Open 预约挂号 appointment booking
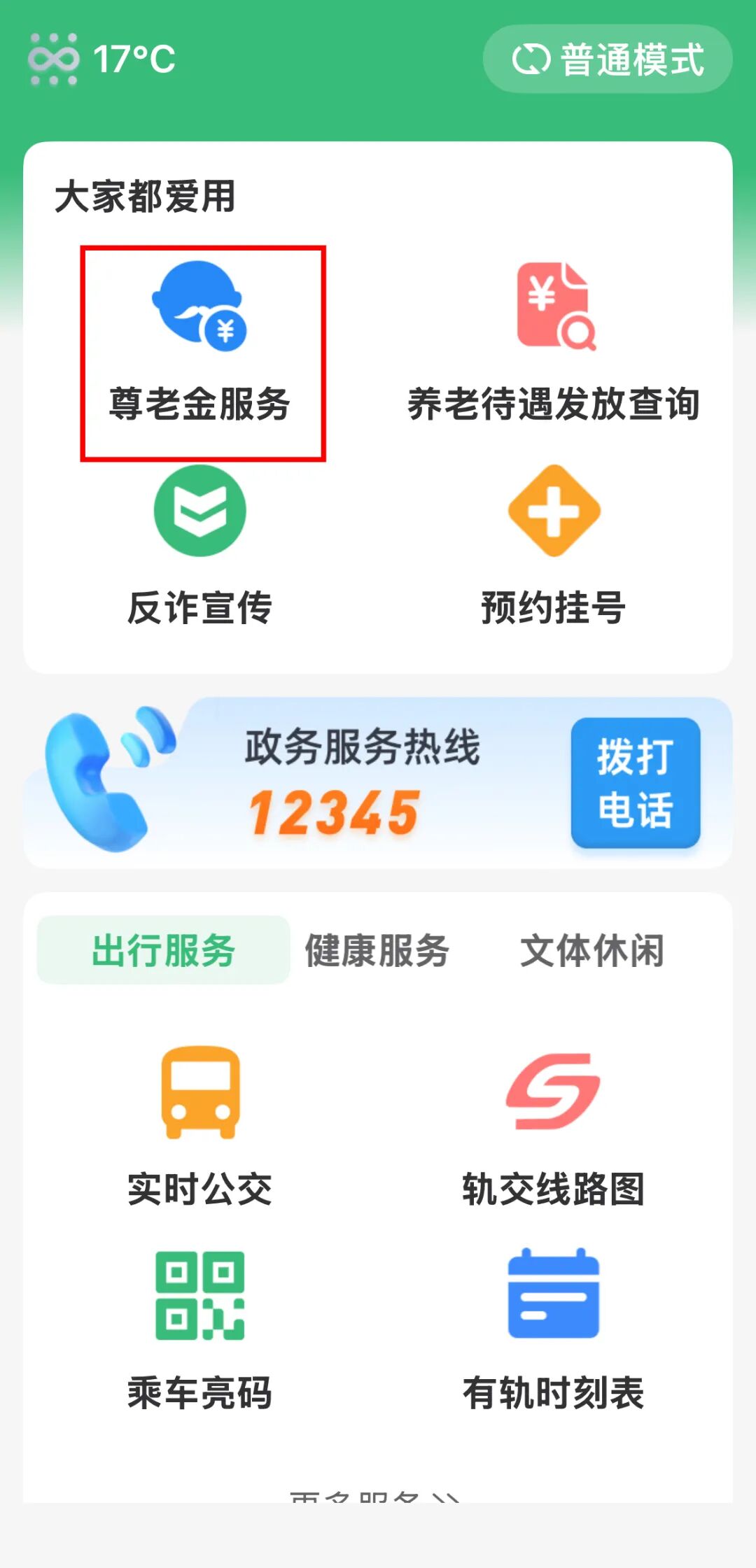The image size is (756, 1568). (x=554, y=546)
